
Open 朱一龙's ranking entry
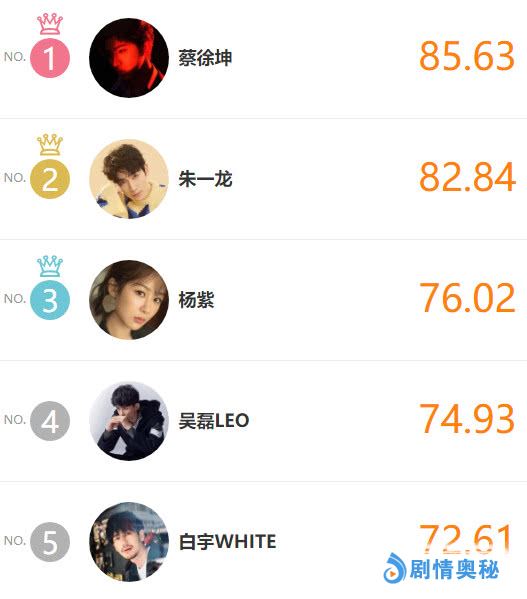[264, 179]
